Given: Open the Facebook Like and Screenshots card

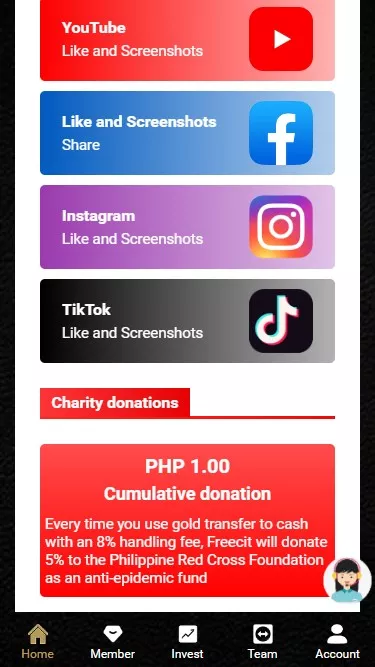Looking at the screenshot, I should [x=187, y=133].
